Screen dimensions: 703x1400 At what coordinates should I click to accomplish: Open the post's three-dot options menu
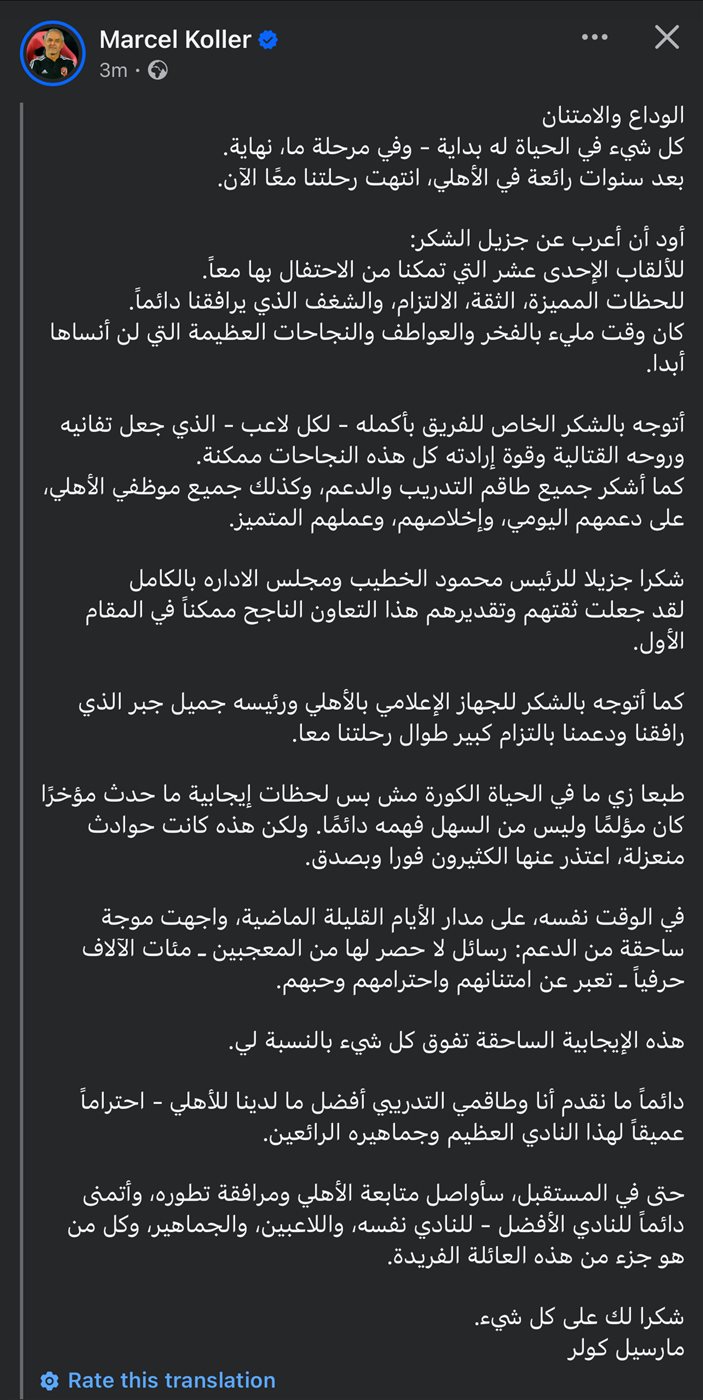coord(594,38)
